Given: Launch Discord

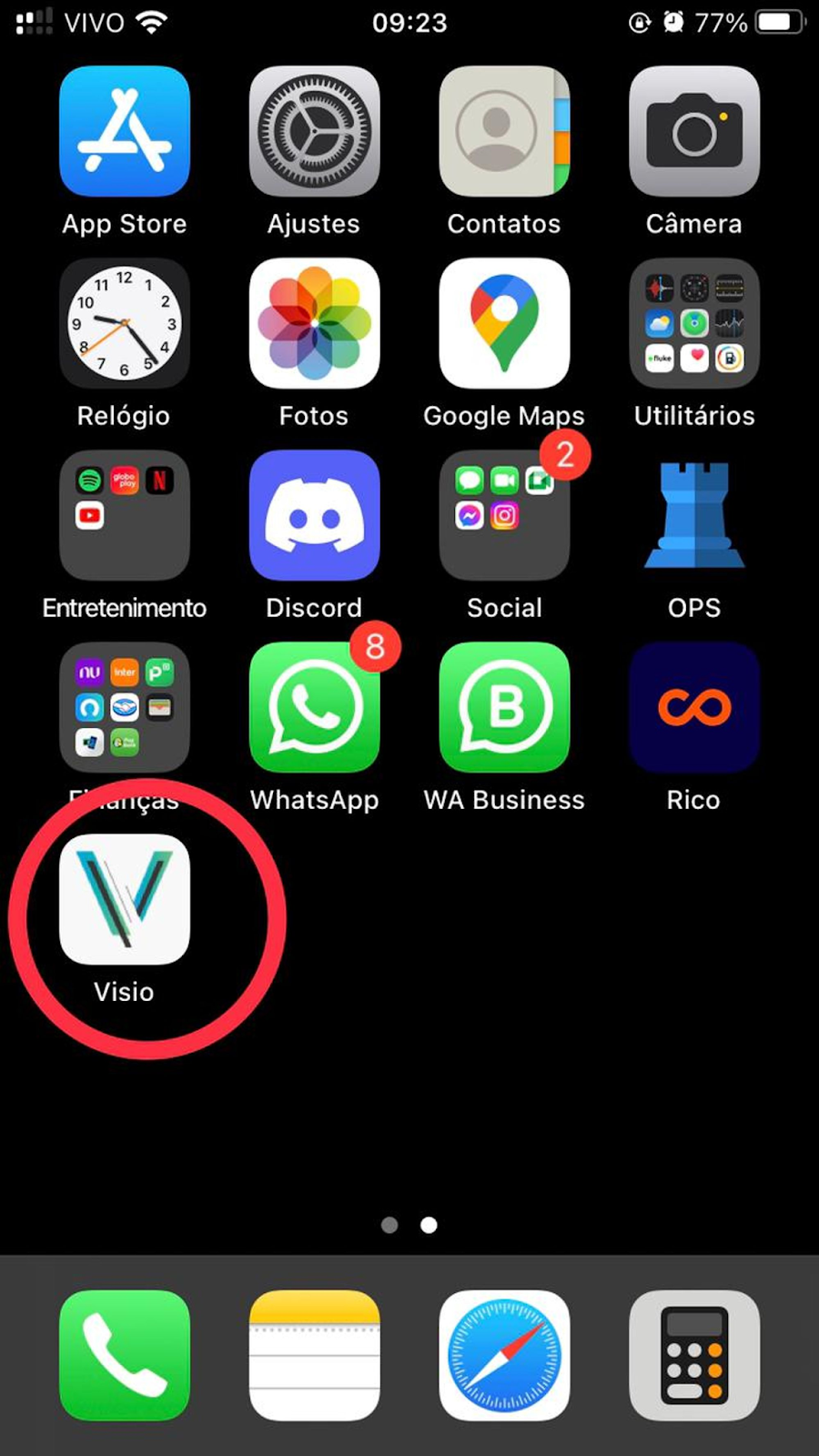Looking at the screenshot, I should click(x=314, y=515).
